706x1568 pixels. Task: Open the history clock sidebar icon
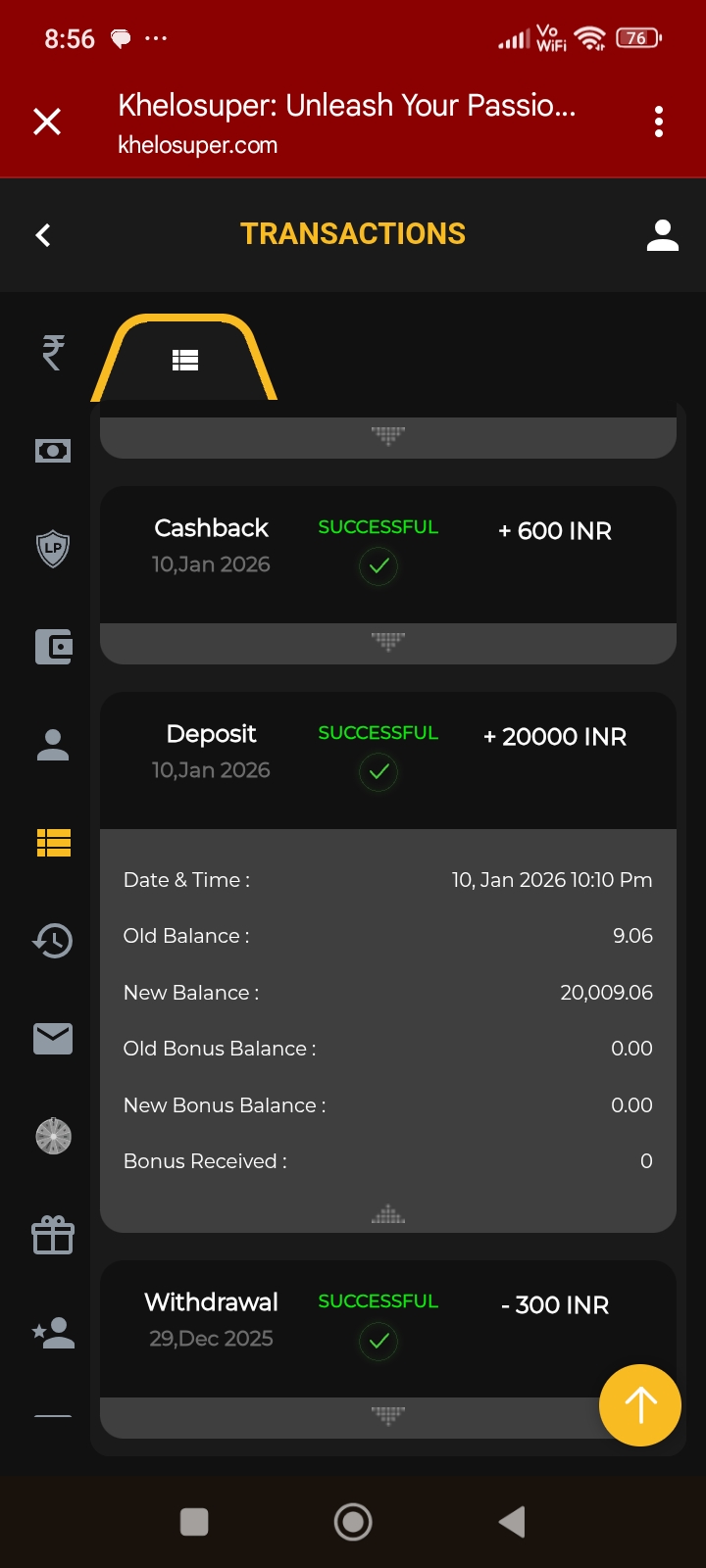[x=53, y=941]
